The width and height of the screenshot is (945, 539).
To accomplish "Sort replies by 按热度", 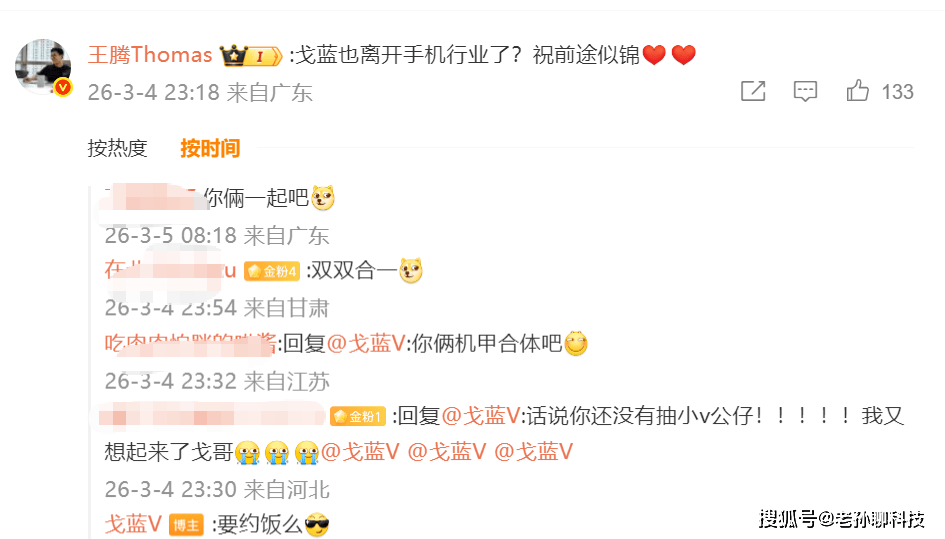I will coord(117,148).
